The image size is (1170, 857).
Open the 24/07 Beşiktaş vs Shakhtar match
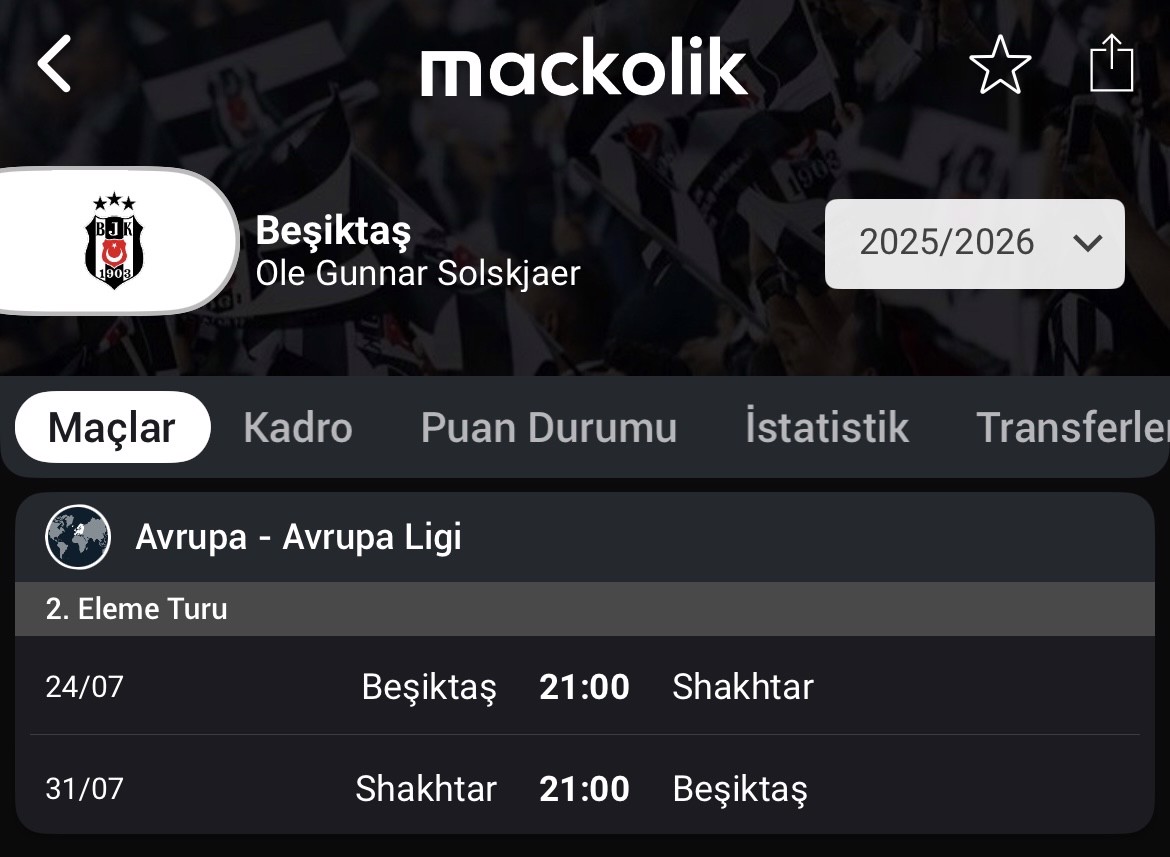point(585,687)
